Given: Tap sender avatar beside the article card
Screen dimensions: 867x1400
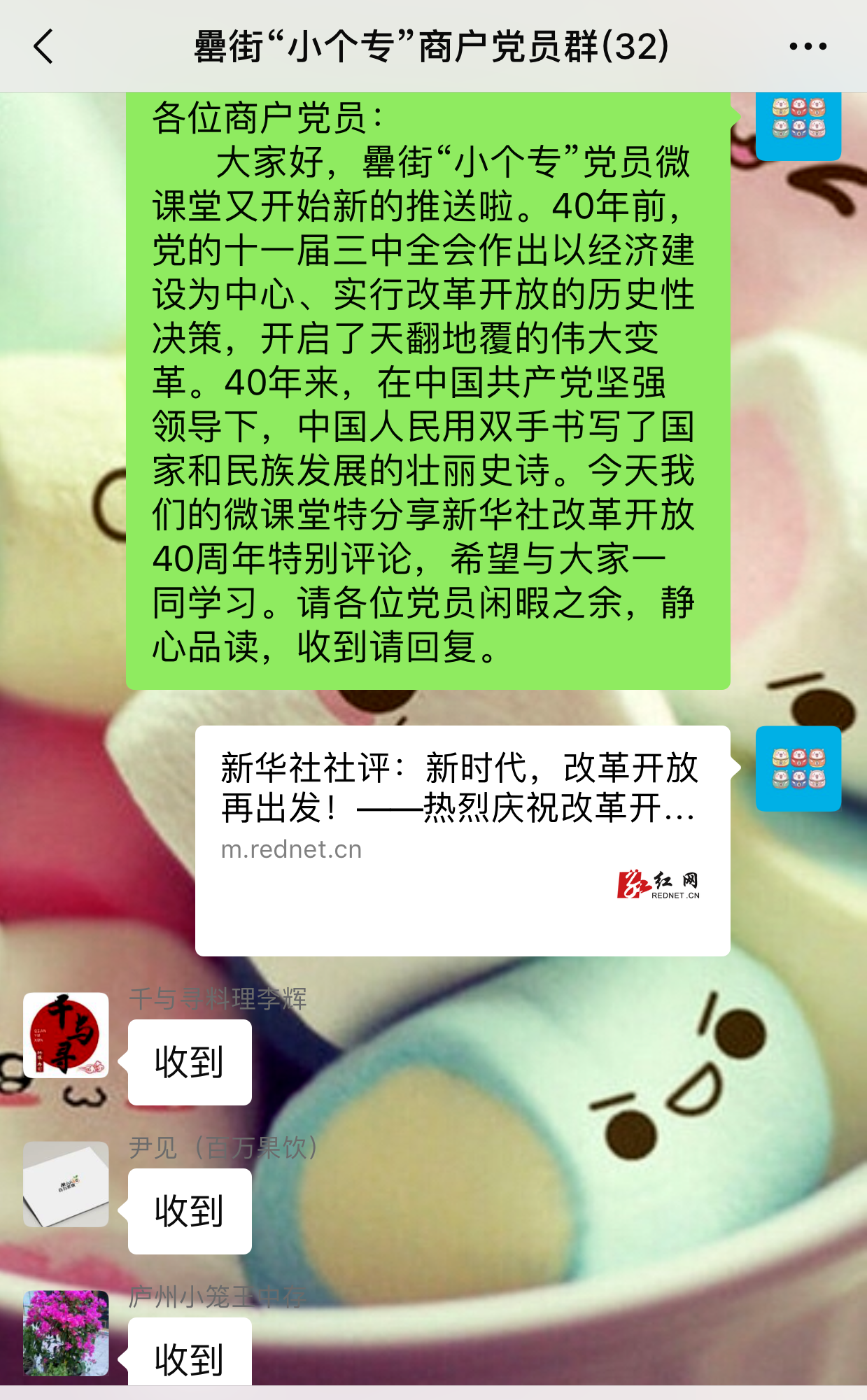Looking at the screenshot, I should [x=798, y=768].
